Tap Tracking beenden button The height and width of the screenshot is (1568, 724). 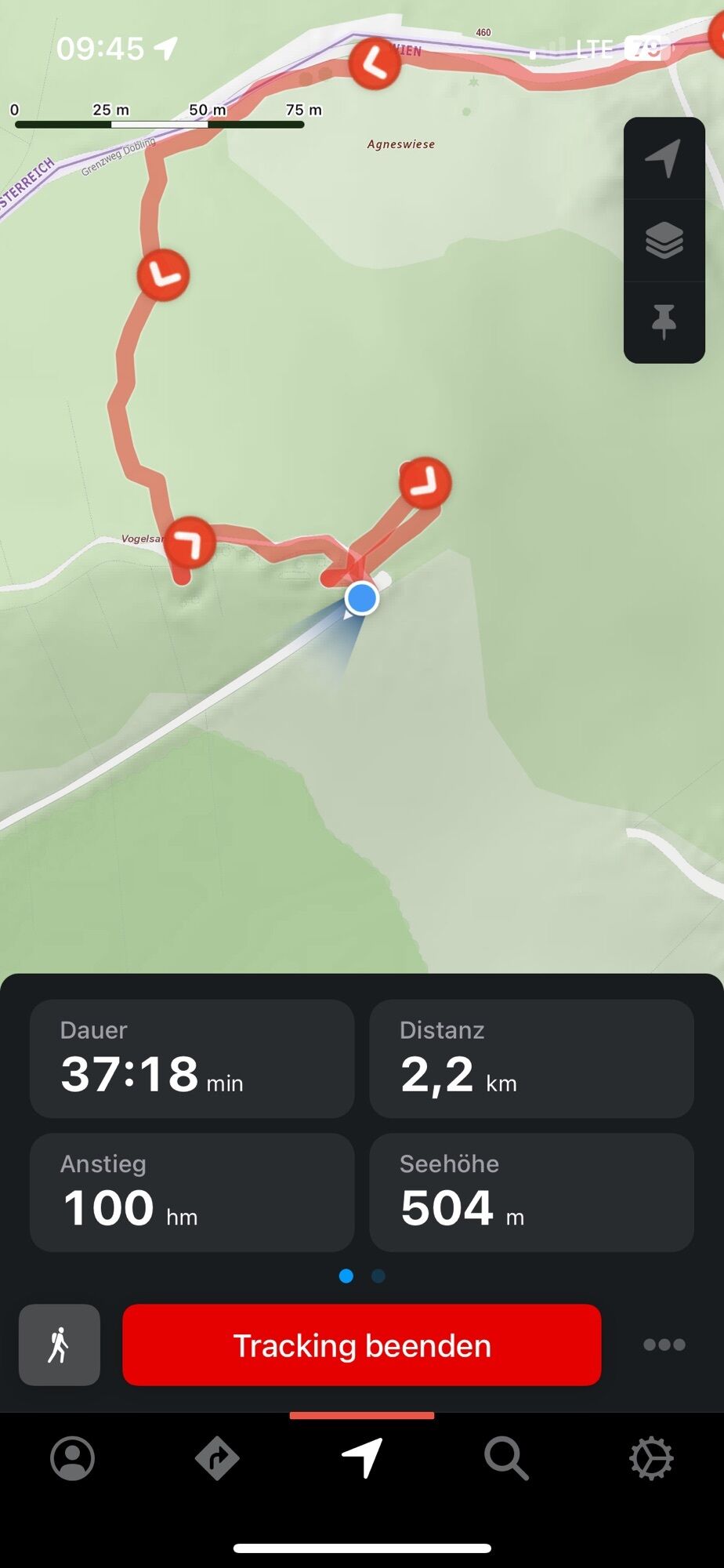tap(361, 1345)
